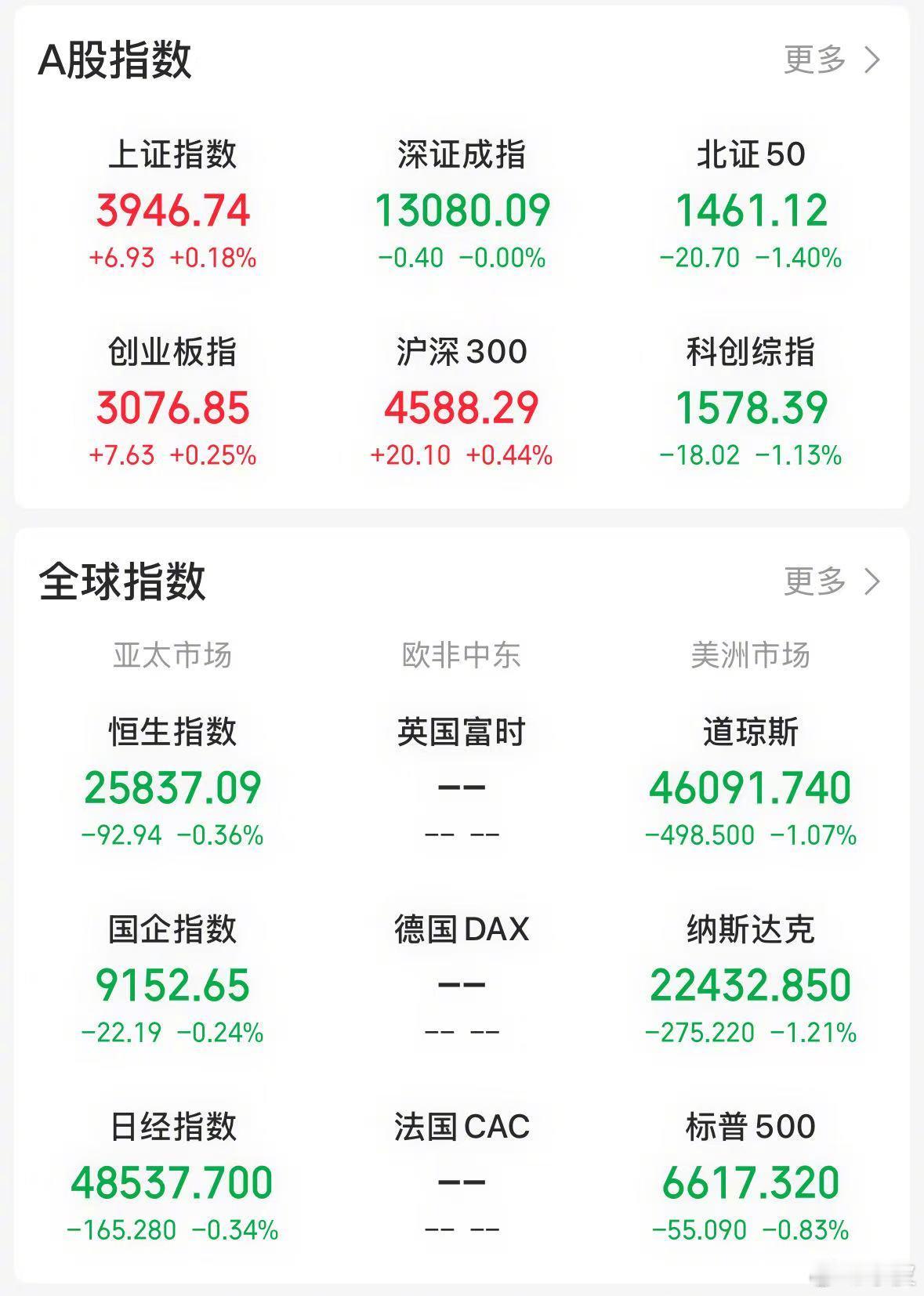Select the 北证50 index

pyautogui.click(x=751, y=205)
